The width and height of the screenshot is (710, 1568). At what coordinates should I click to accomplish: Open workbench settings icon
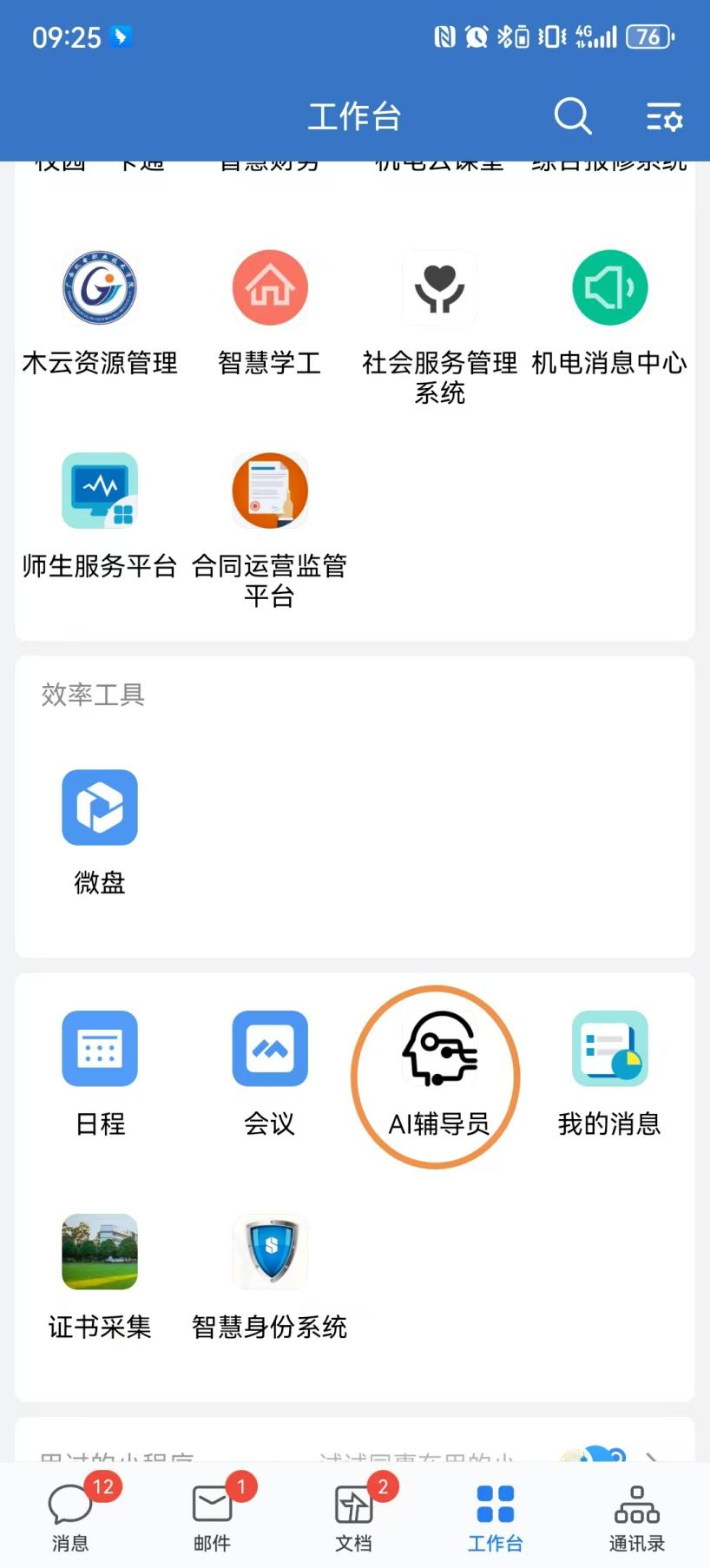664,116
